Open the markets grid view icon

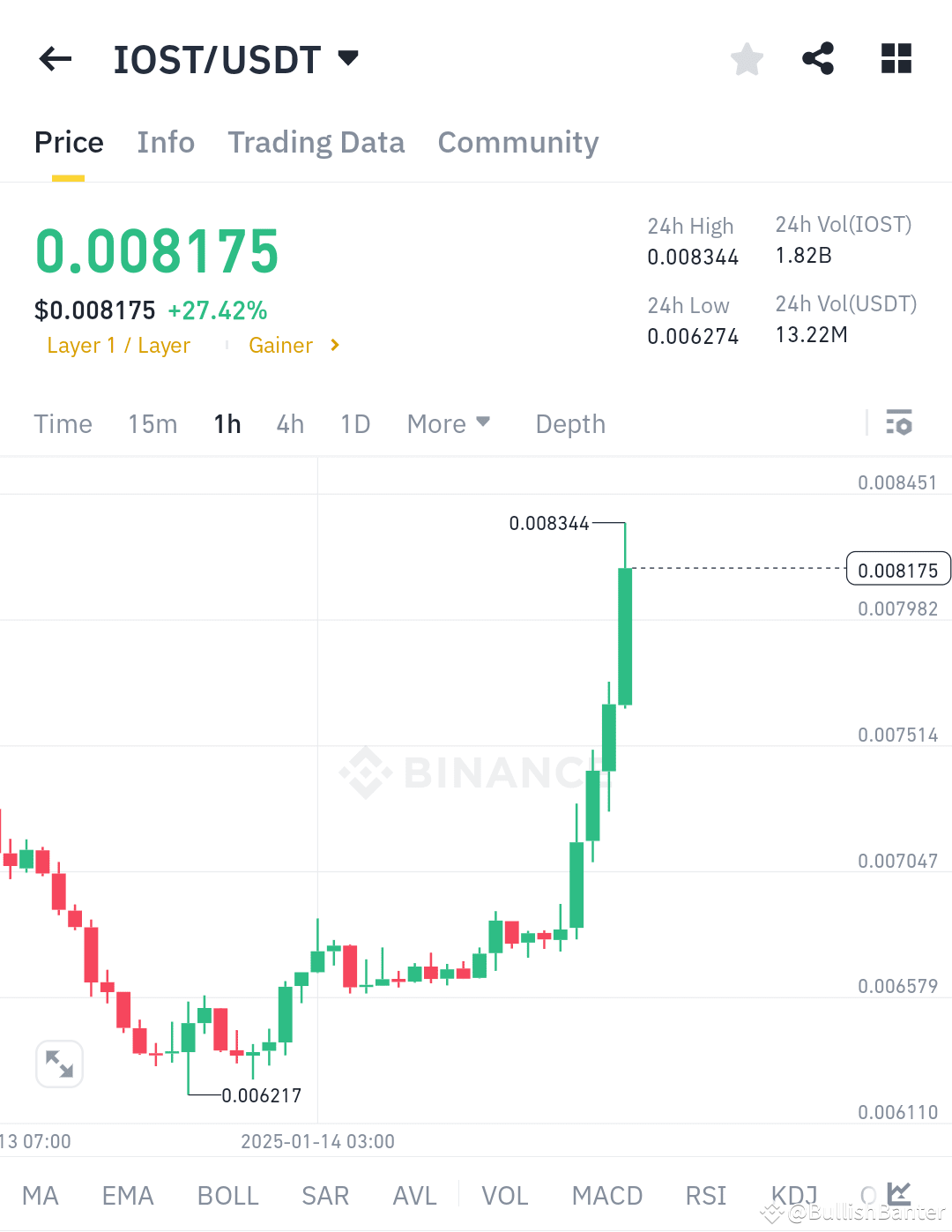click(x=896, y=58)
